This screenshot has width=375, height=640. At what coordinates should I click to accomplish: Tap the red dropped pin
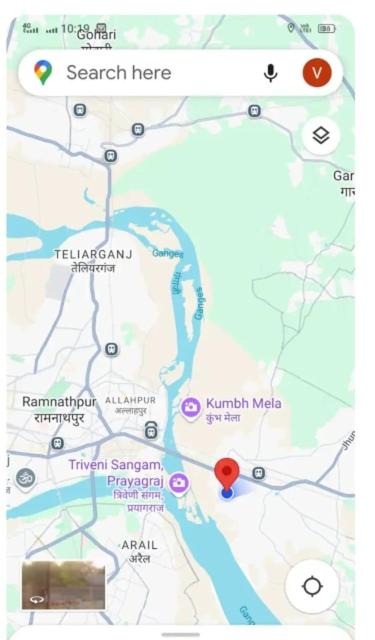click(x=226, y=473)
